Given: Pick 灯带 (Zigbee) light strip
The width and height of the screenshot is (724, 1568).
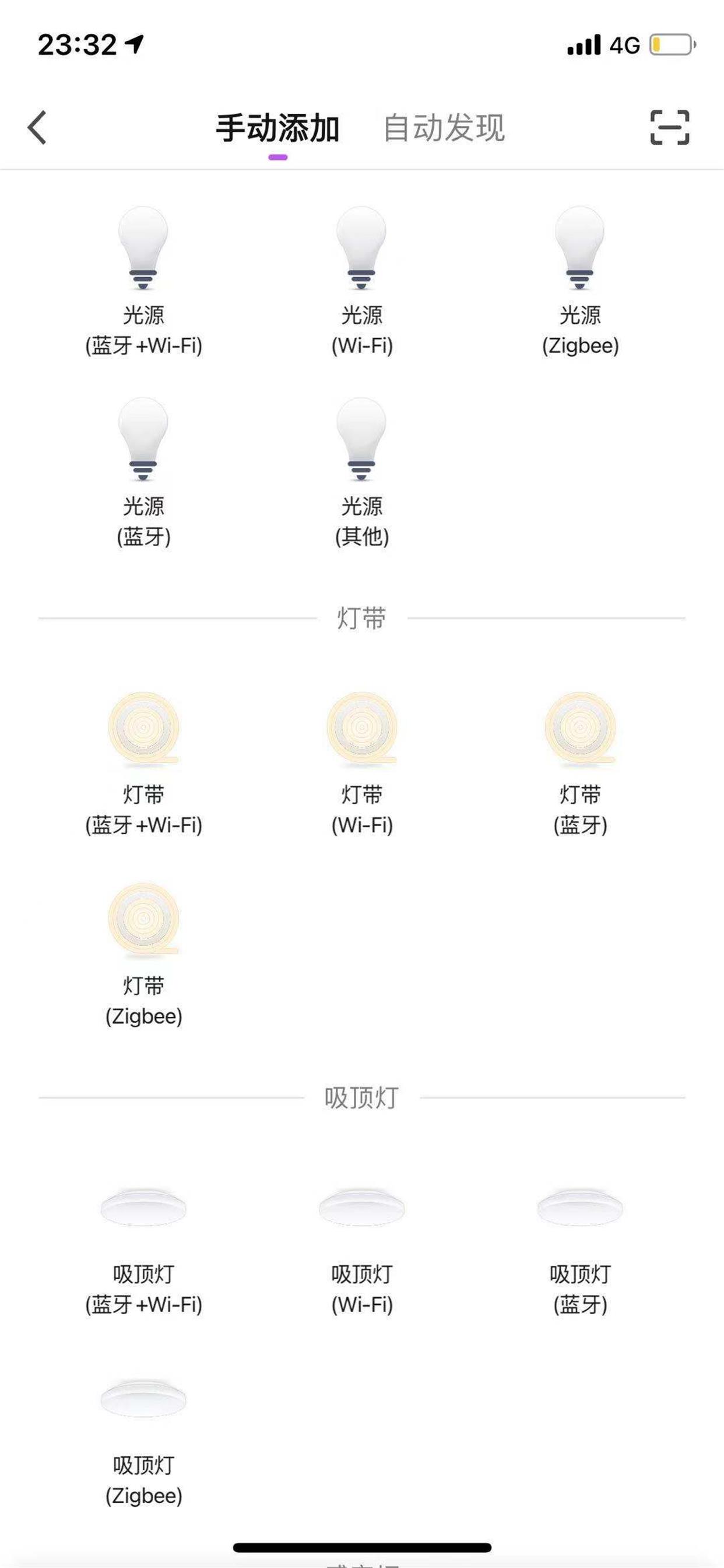Looking at the screenshot, I should 143,953.
